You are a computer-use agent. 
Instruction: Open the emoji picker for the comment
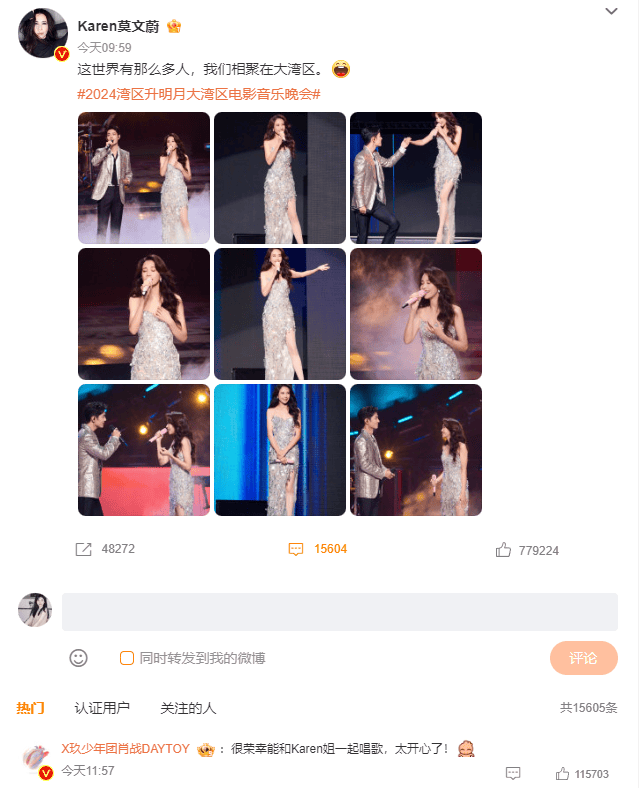tap(78, 658)
